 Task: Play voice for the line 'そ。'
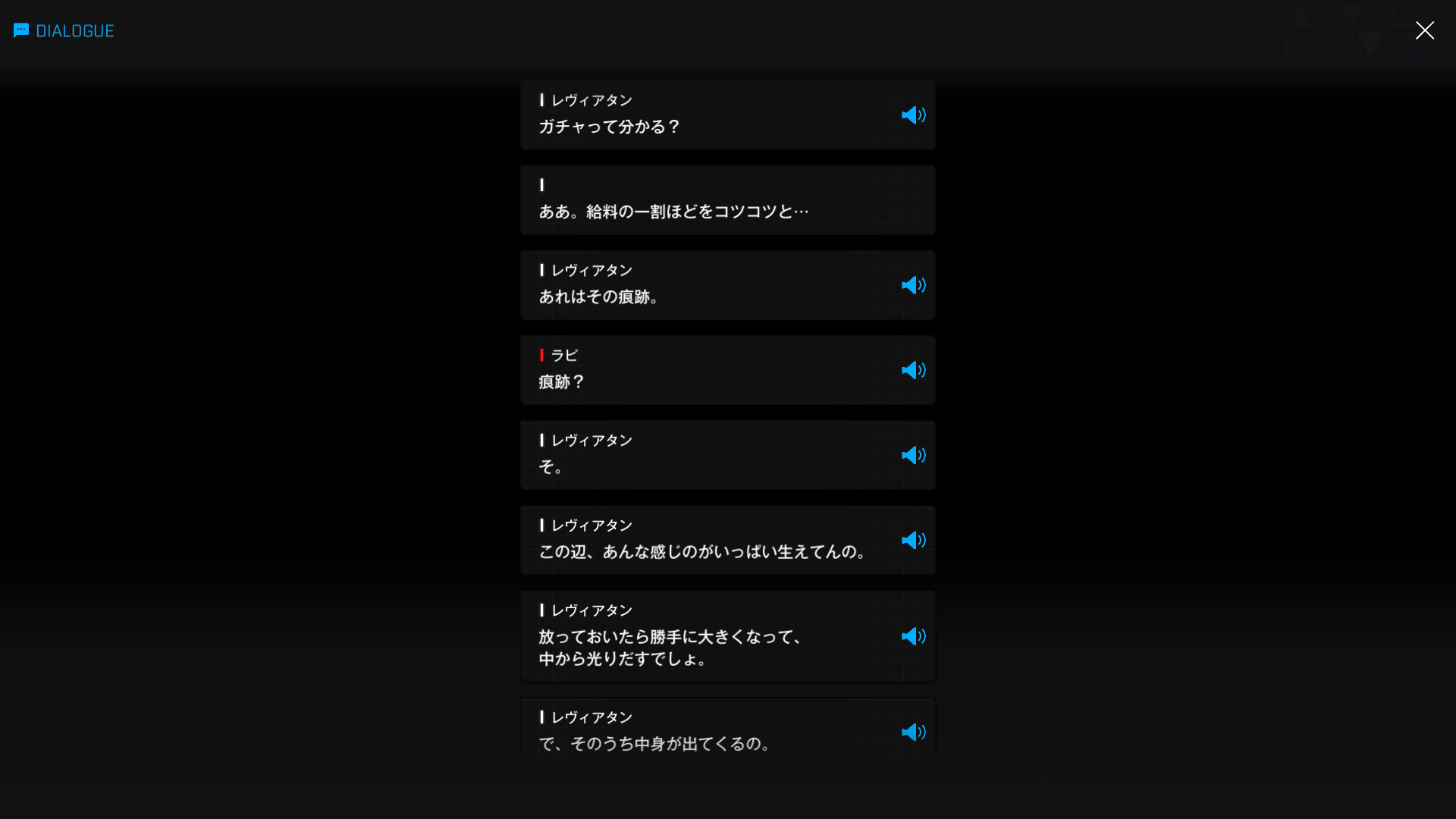(x=913, y=455)
